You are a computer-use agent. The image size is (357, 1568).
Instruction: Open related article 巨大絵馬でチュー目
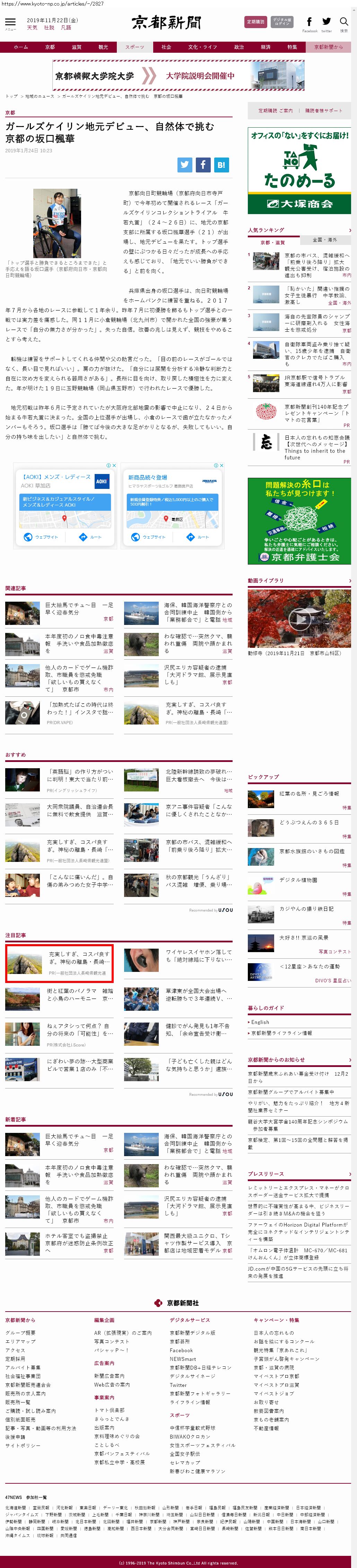[78, 609]
